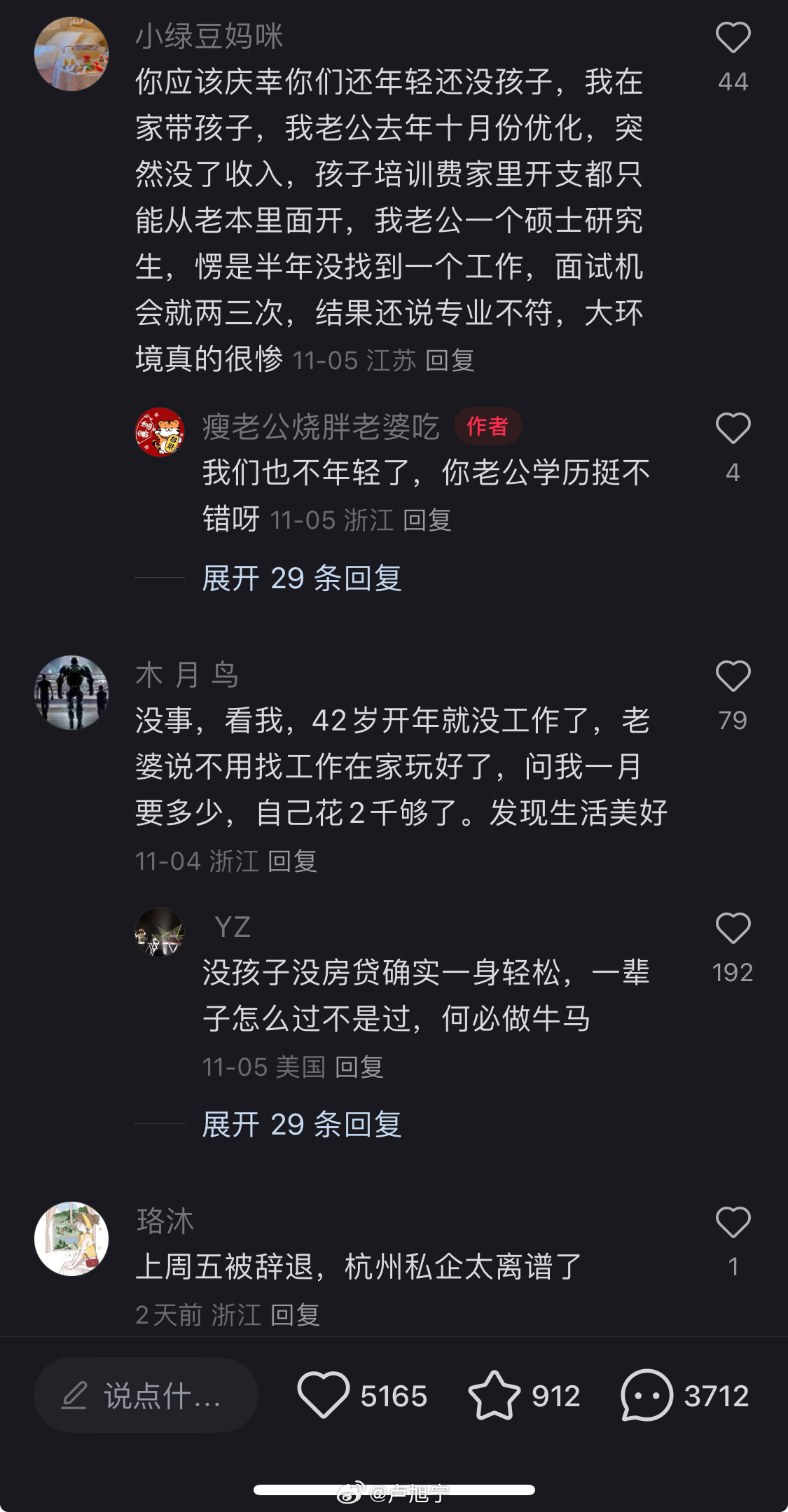Screen dimensions: 788x1512
Task: Like 小绿豆妈咪's comment
Action: click(x=733, y=38)
